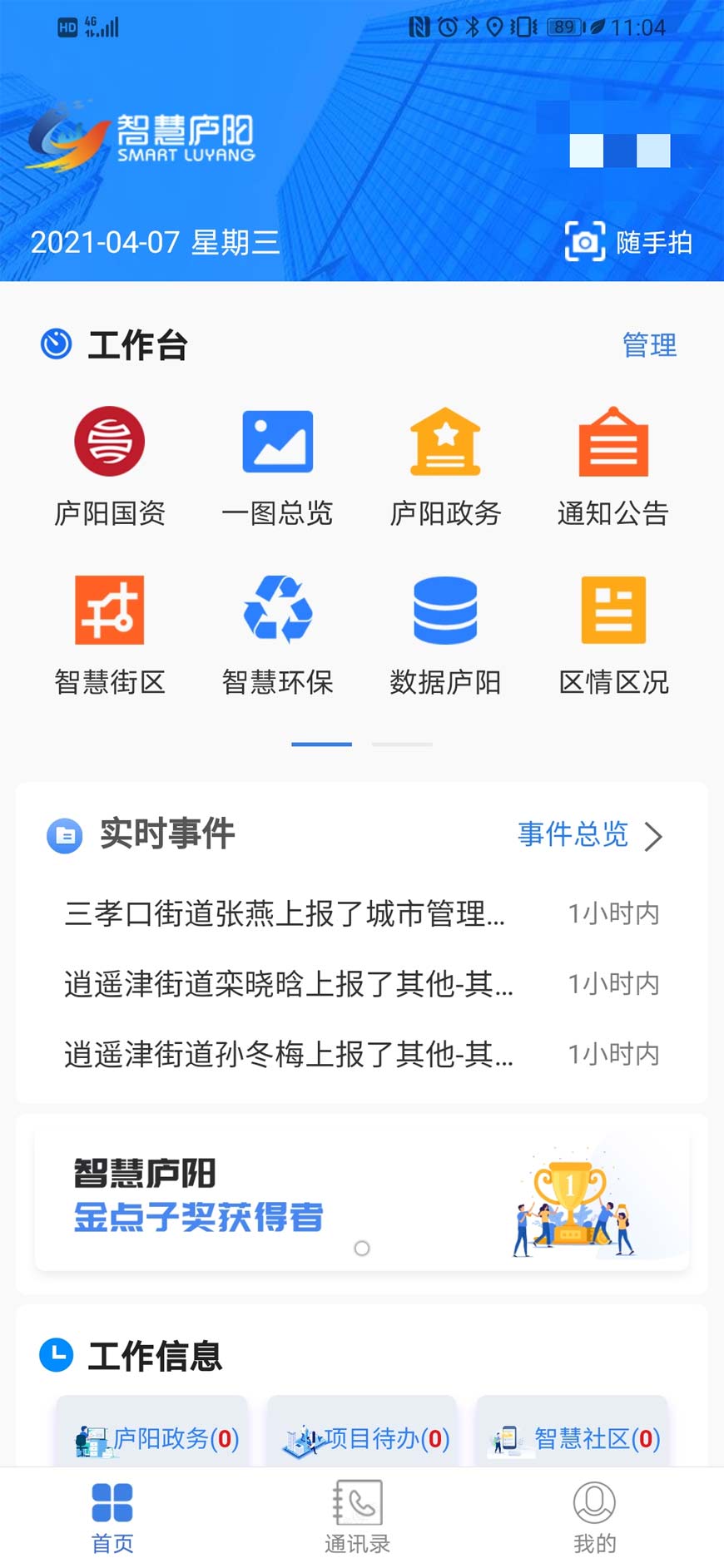Image resolution: width=724 pixels, height=1568 pixels.
Task: Switch to the 我的 tab
Action: point(594,1517)
